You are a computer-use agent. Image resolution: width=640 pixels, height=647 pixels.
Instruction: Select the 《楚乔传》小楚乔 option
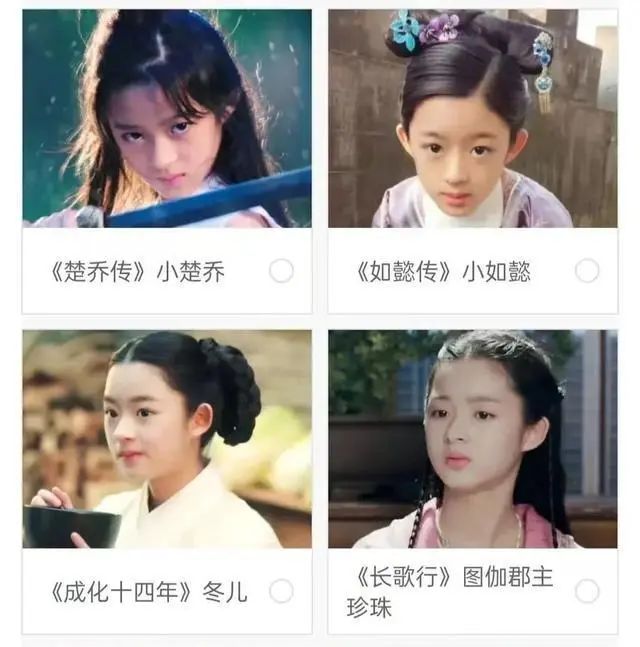pyautogui.click(x=281, y=271)
